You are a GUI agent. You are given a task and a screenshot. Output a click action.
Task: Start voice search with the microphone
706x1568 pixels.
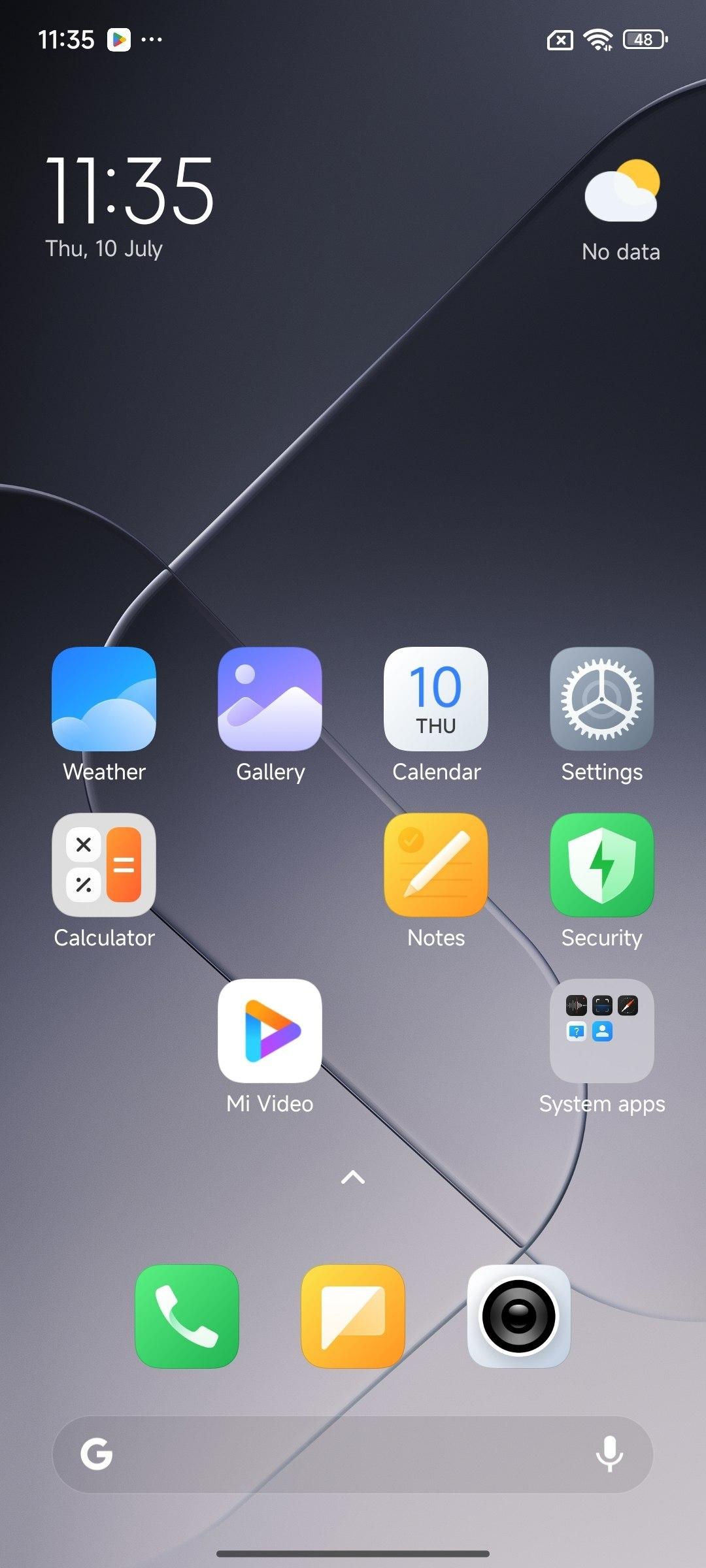609,1454
